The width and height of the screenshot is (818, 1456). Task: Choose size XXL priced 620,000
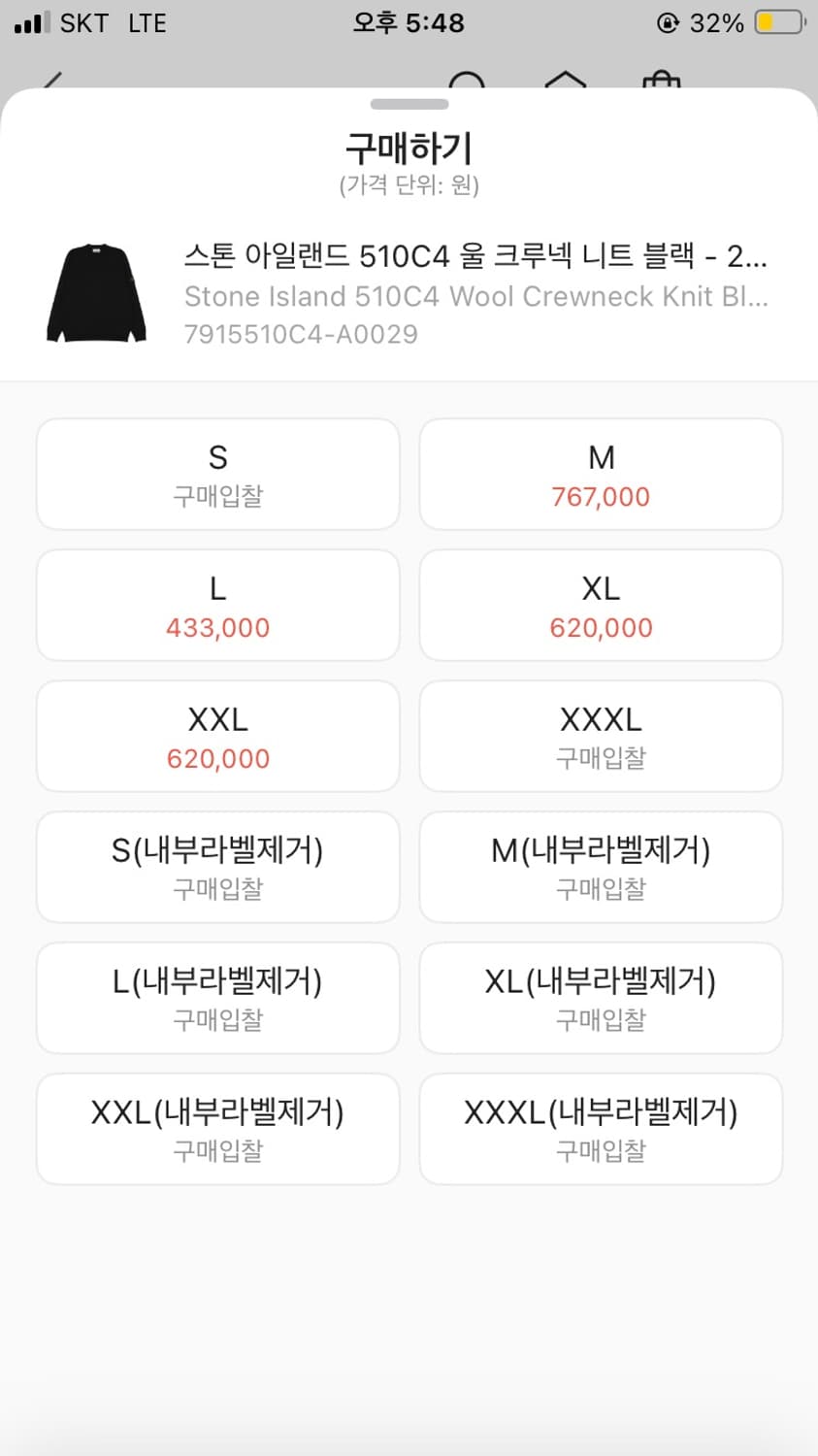click(217, 736)
